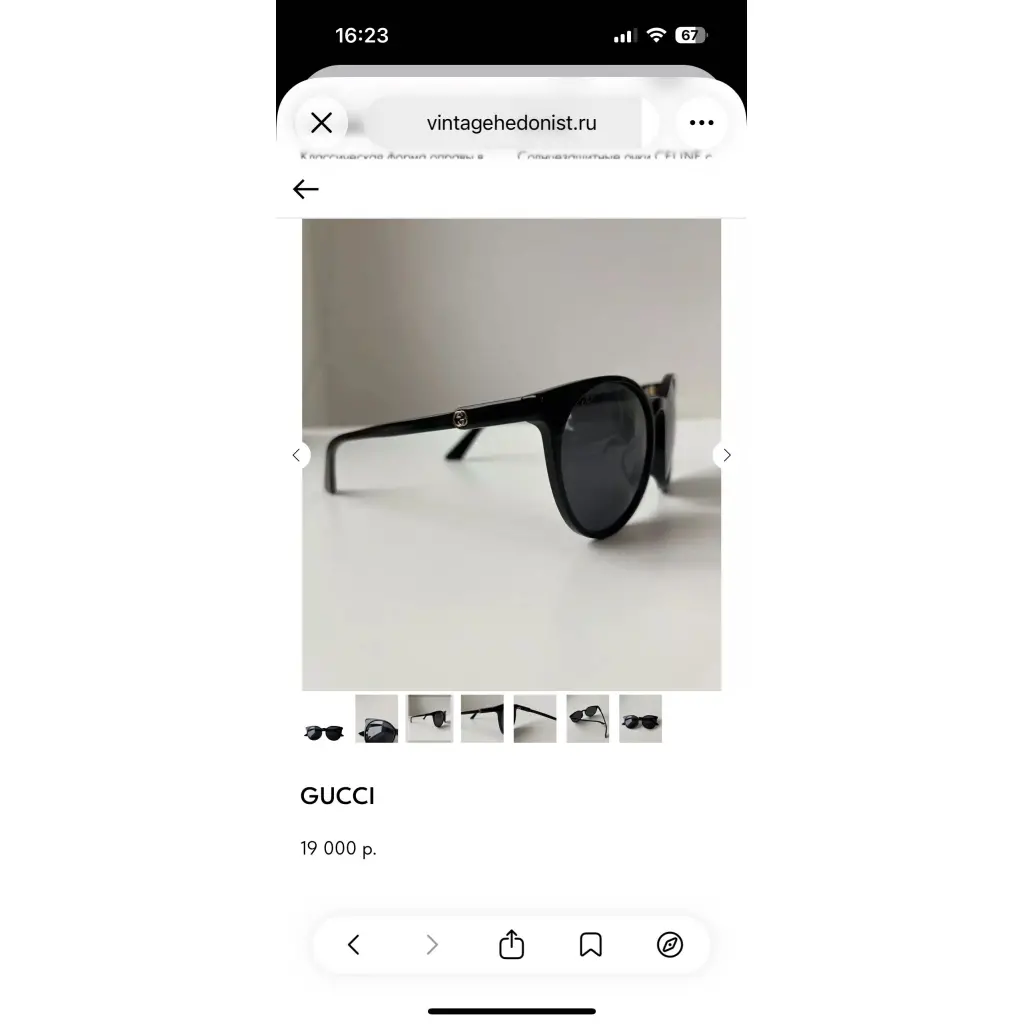1024x1024 pixels.
Task: Select the third sunglasses thumbnail
Action: (430, 719)
